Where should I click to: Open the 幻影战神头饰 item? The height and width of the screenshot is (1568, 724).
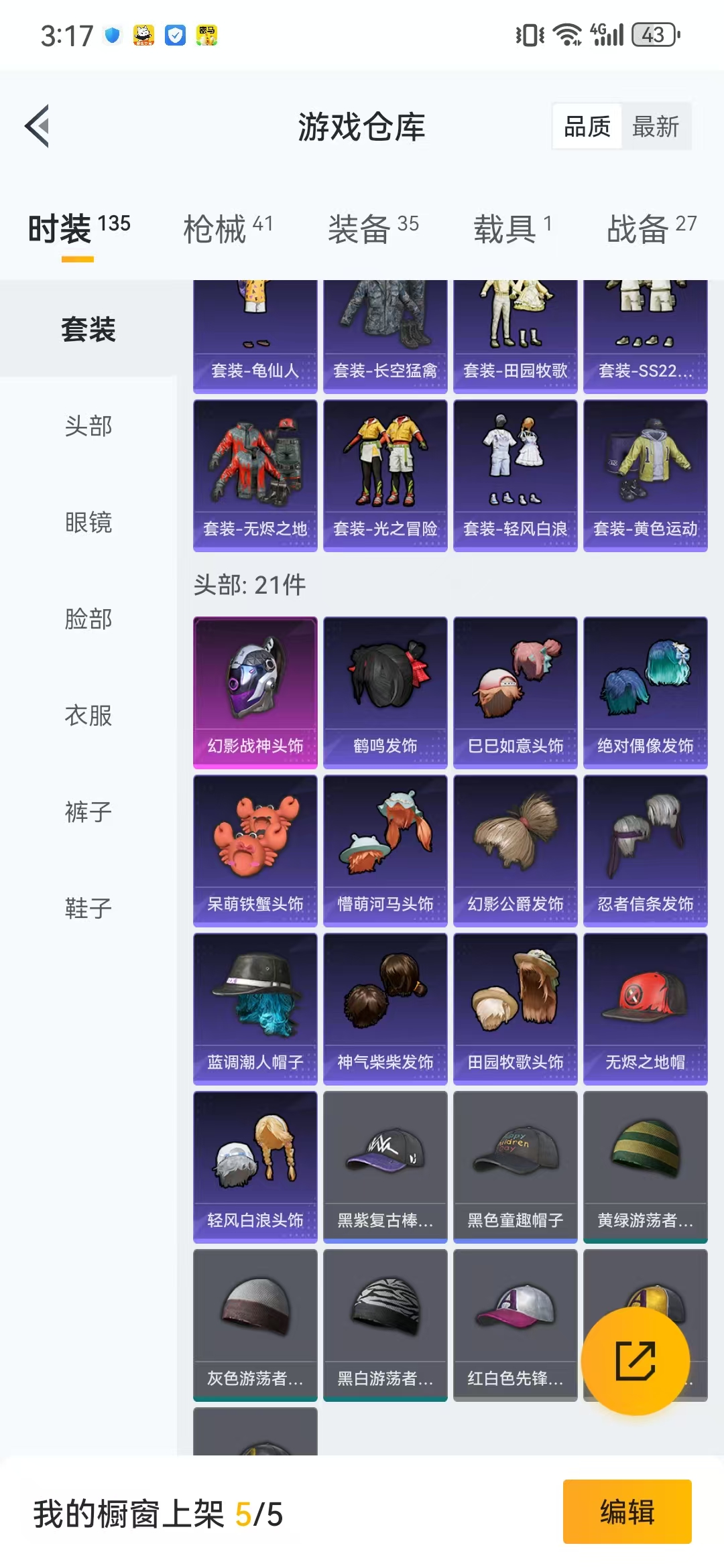[x=255, y=692]
